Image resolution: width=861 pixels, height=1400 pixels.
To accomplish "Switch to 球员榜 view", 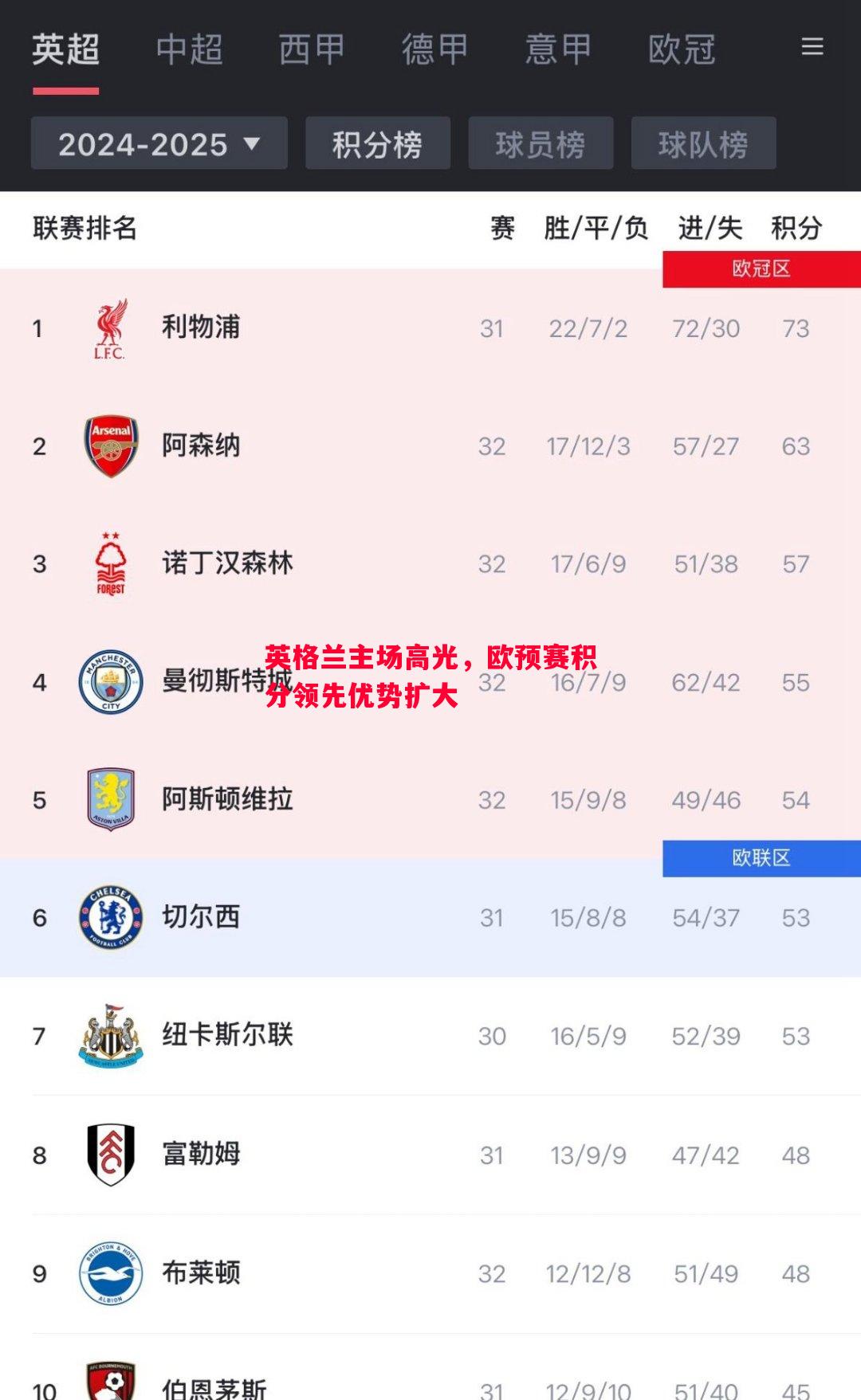I will pos(539,143).
